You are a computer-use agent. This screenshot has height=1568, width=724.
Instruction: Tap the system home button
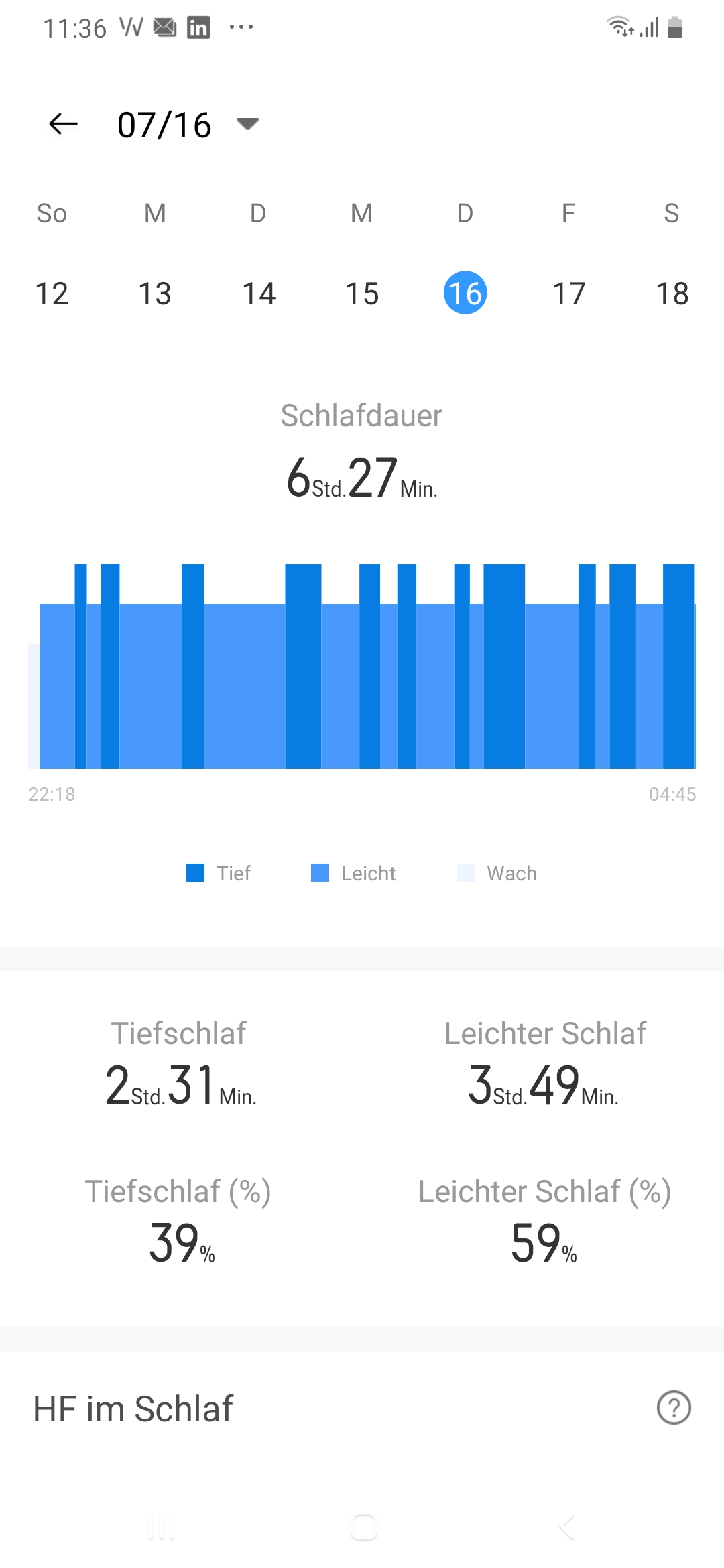coord(363,1528)
